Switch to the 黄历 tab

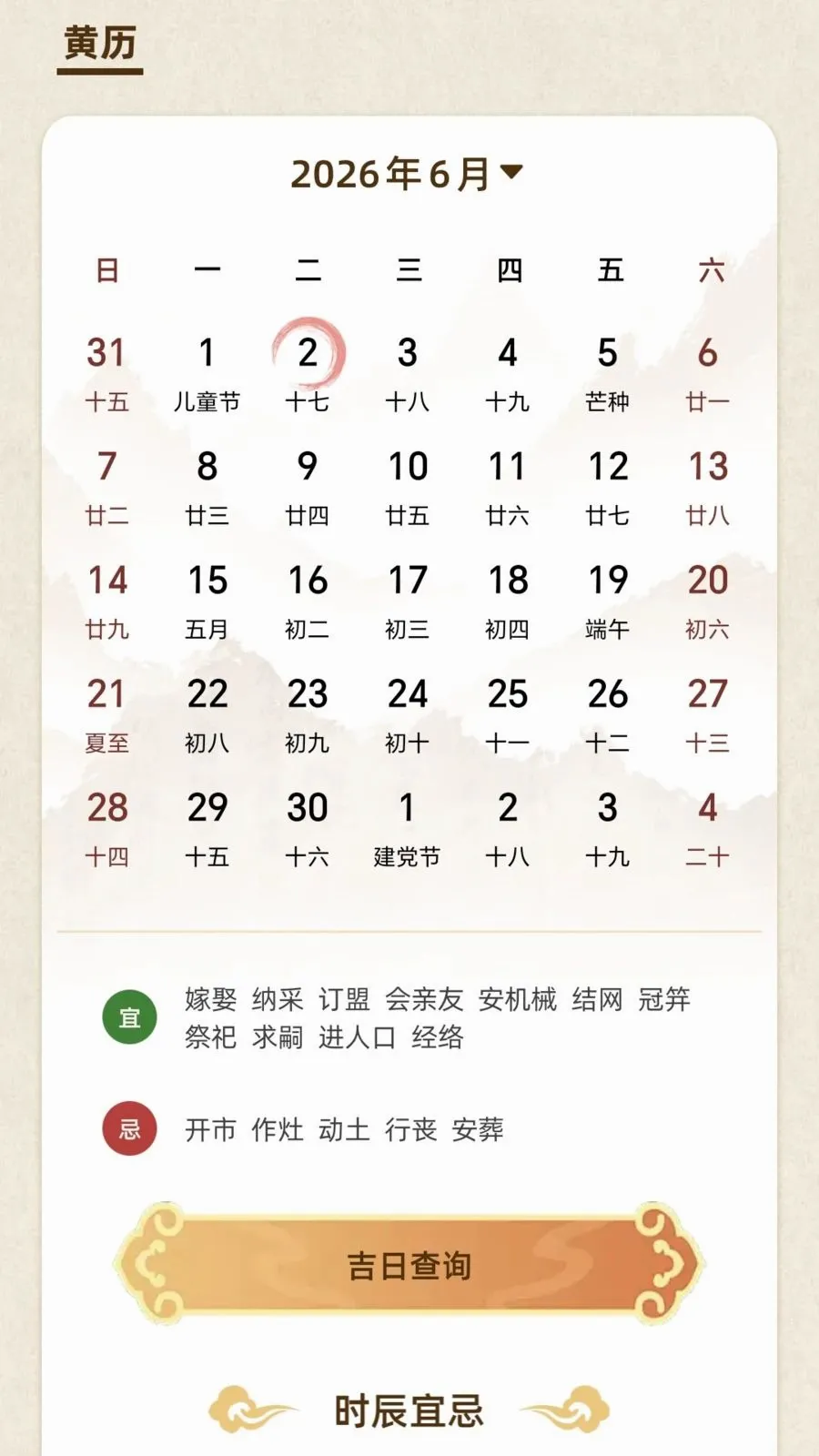100,44
